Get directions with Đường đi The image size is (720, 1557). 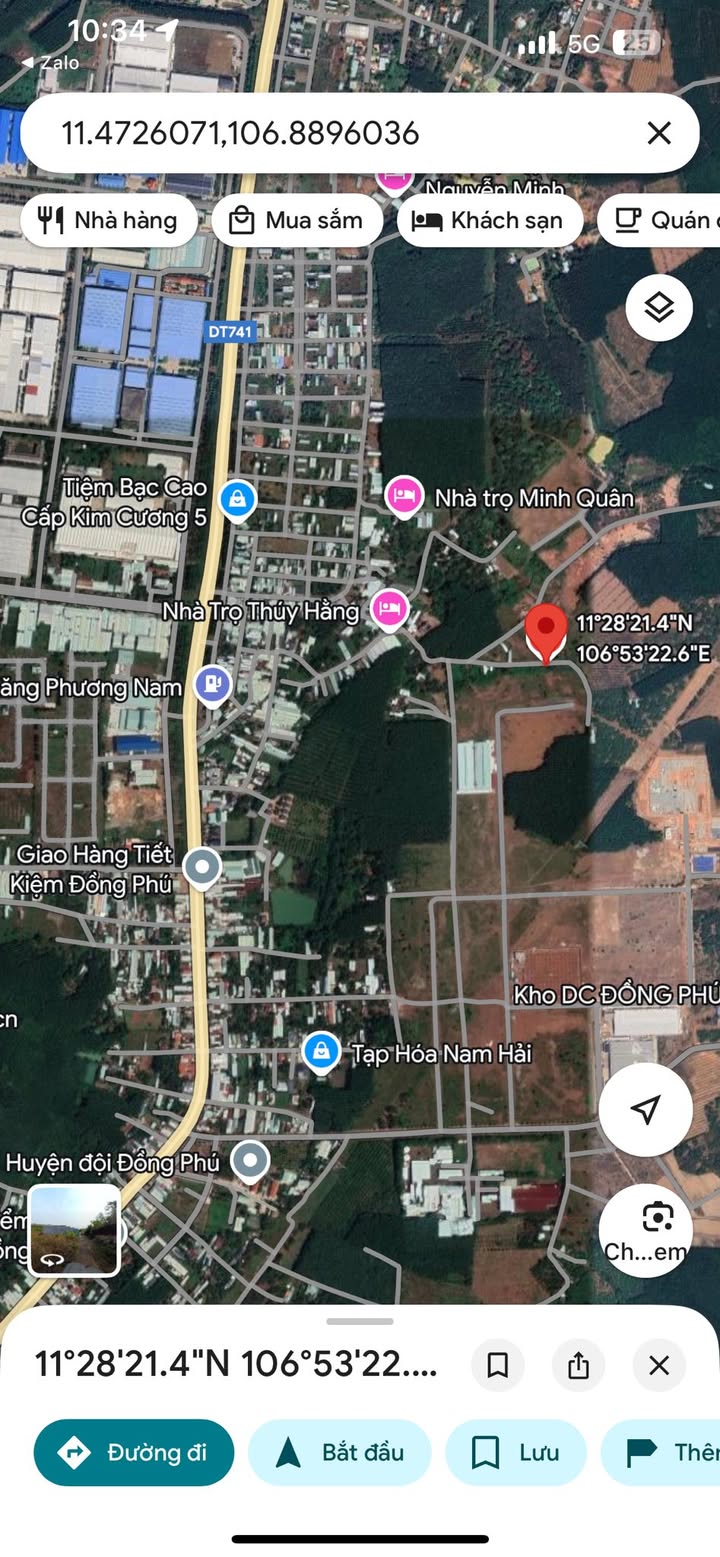(x=134, y=1452)
